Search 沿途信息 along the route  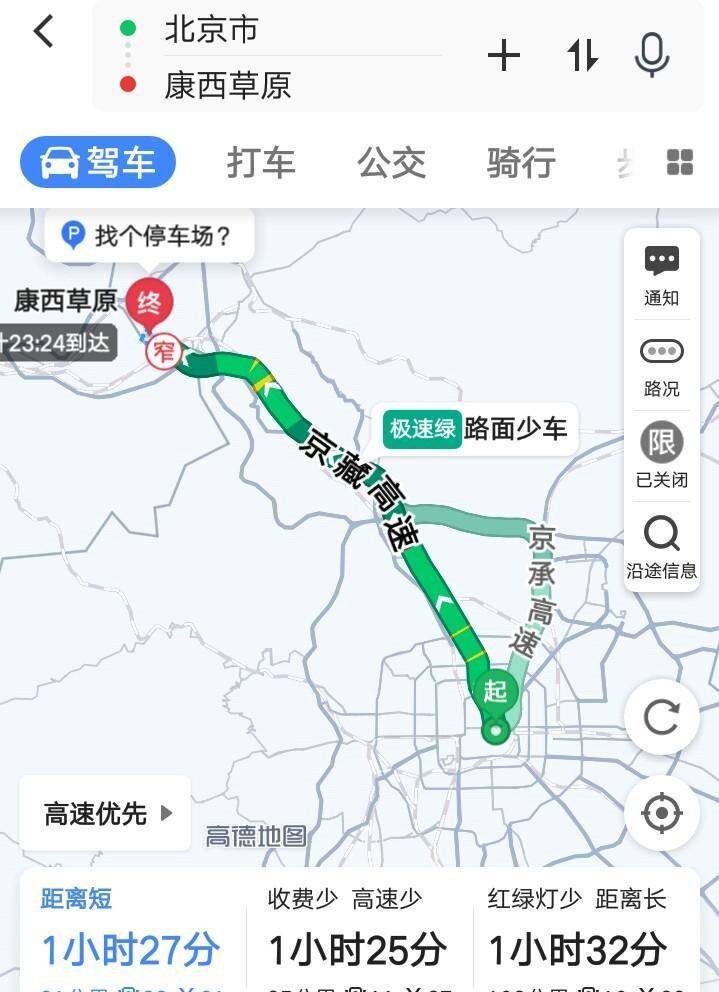click(x=661, y=548)
